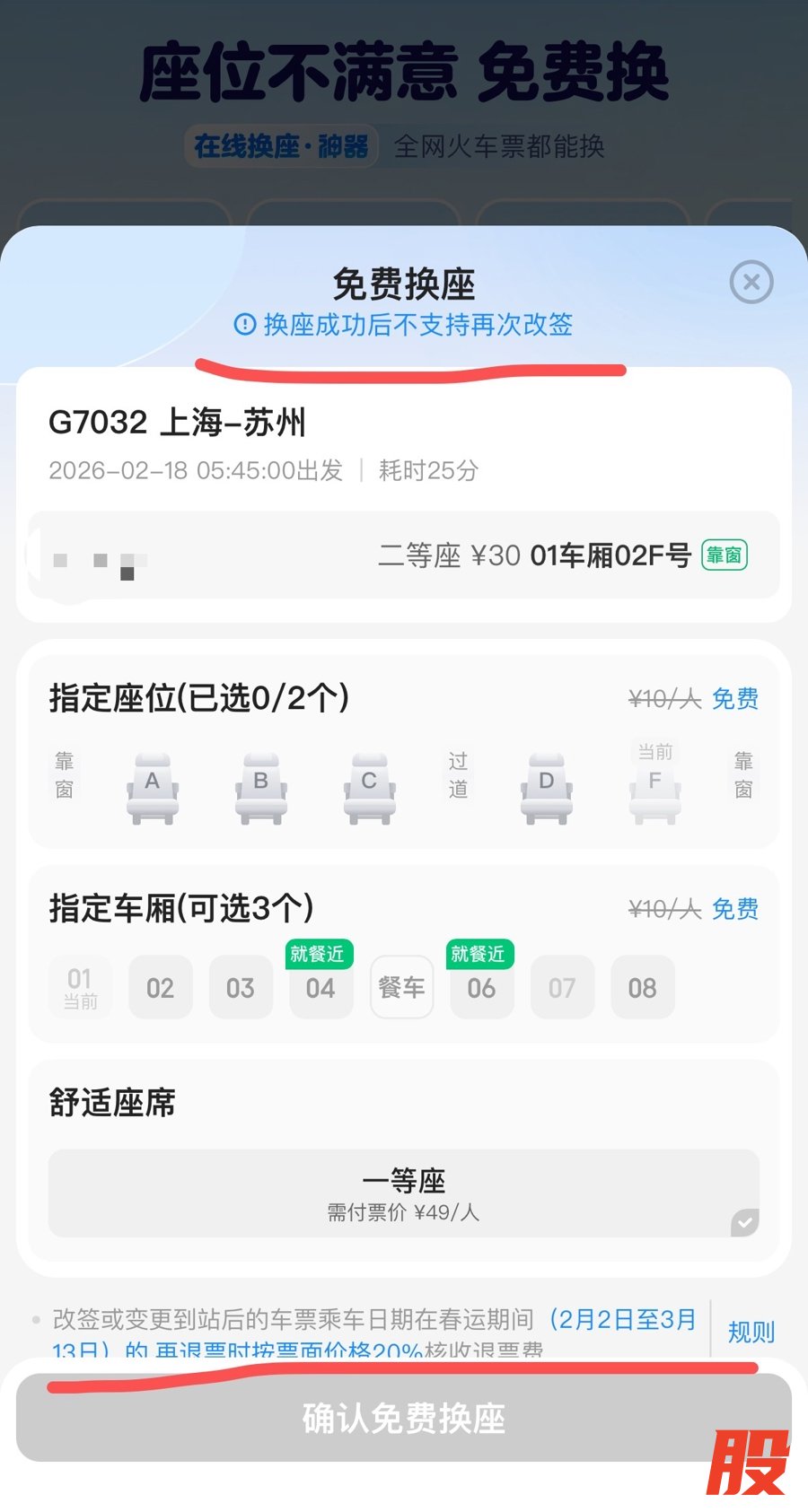Choose carriage 06 near the dining car
Viewport: 808px width, 1512px height.
[x=481, y=988]
